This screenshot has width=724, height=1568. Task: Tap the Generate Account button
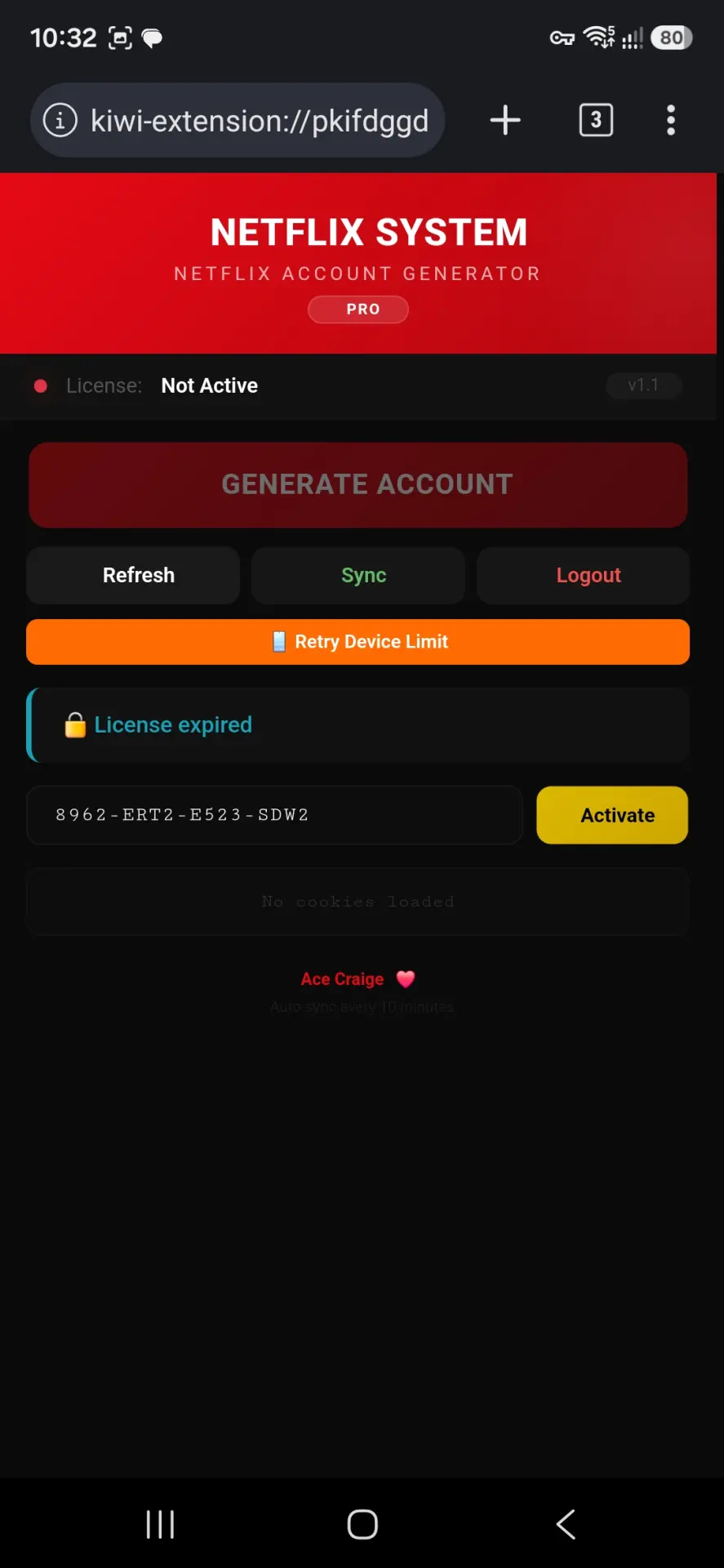click(x=358, y=484)
